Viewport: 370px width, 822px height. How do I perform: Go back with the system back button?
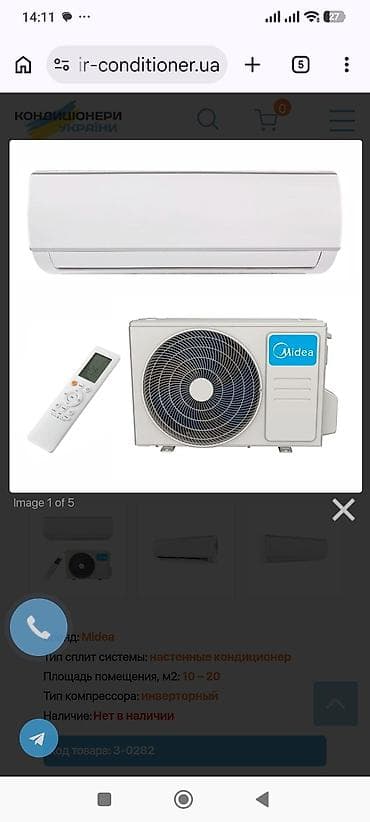(263, 799)
